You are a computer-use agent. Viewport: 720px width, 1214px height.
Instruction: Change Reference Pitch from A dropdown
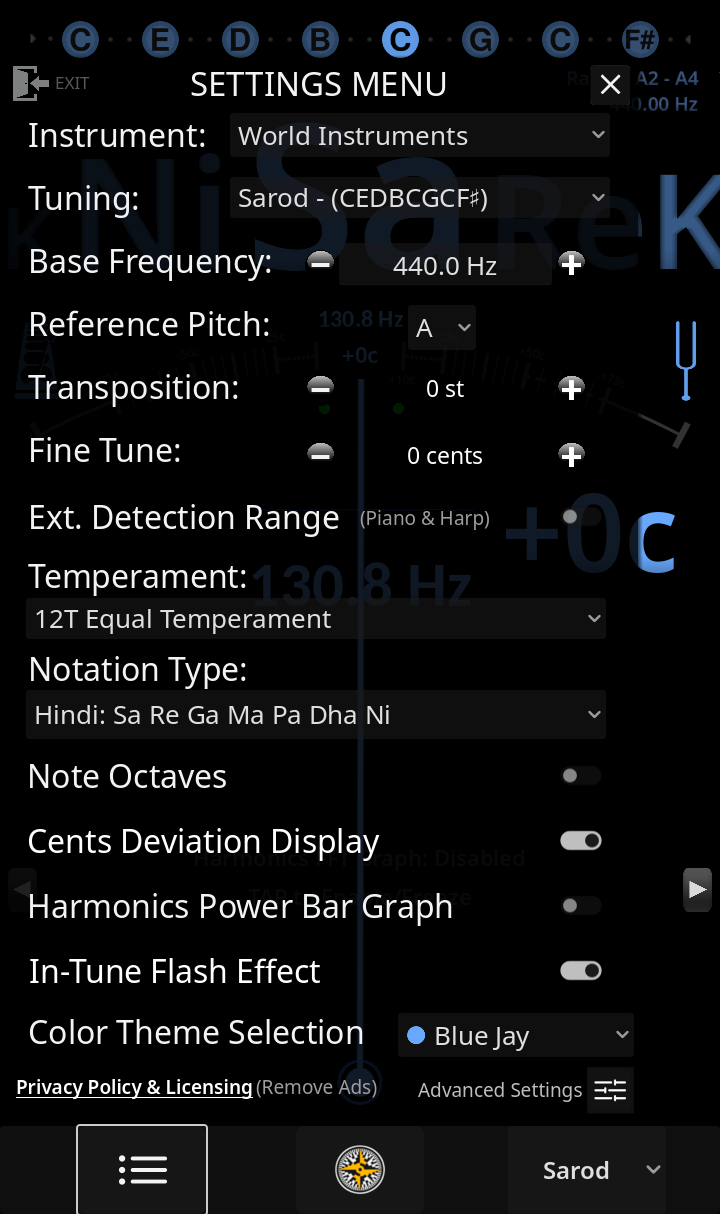click(x=441, y=327)
